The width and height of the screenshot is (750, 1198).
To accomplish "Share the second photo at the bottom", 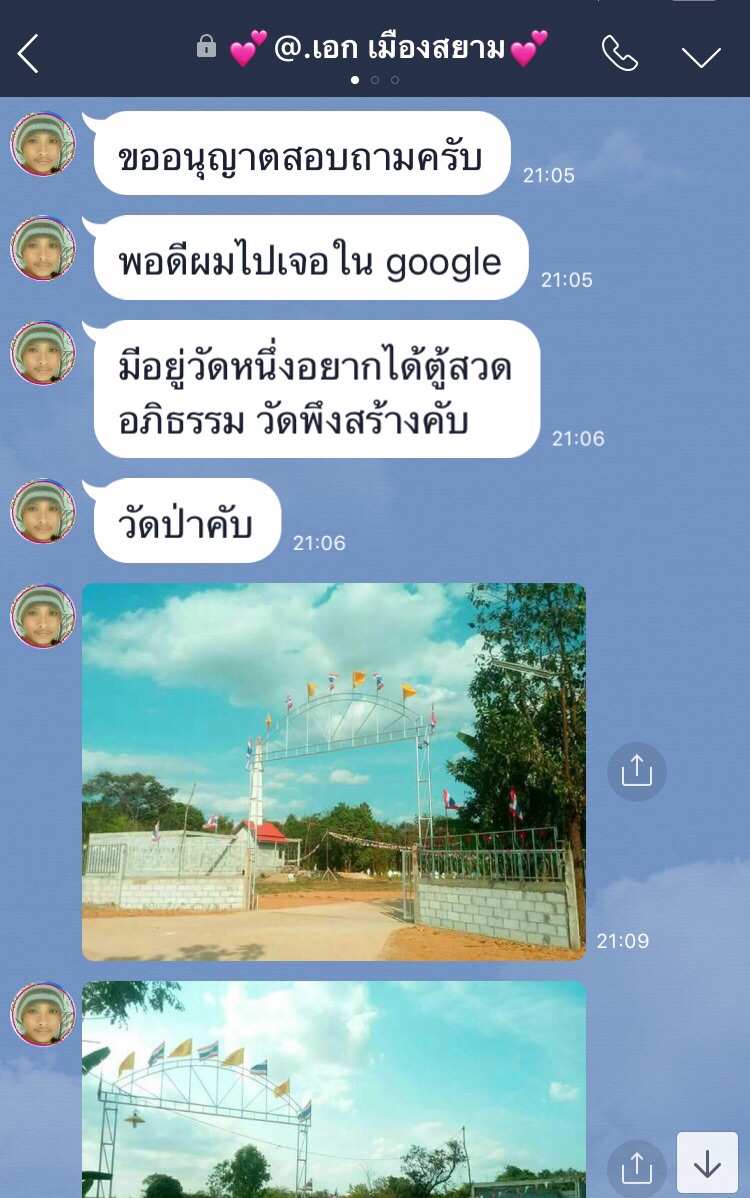I will click(x=636, y=1168).
